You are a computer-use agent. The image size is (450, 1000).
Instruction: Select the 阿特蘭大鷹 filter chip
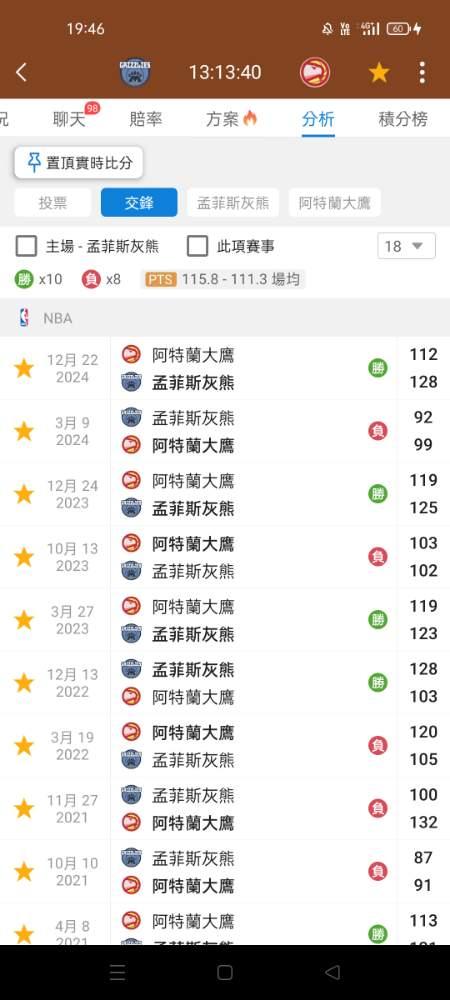point(335,203)
